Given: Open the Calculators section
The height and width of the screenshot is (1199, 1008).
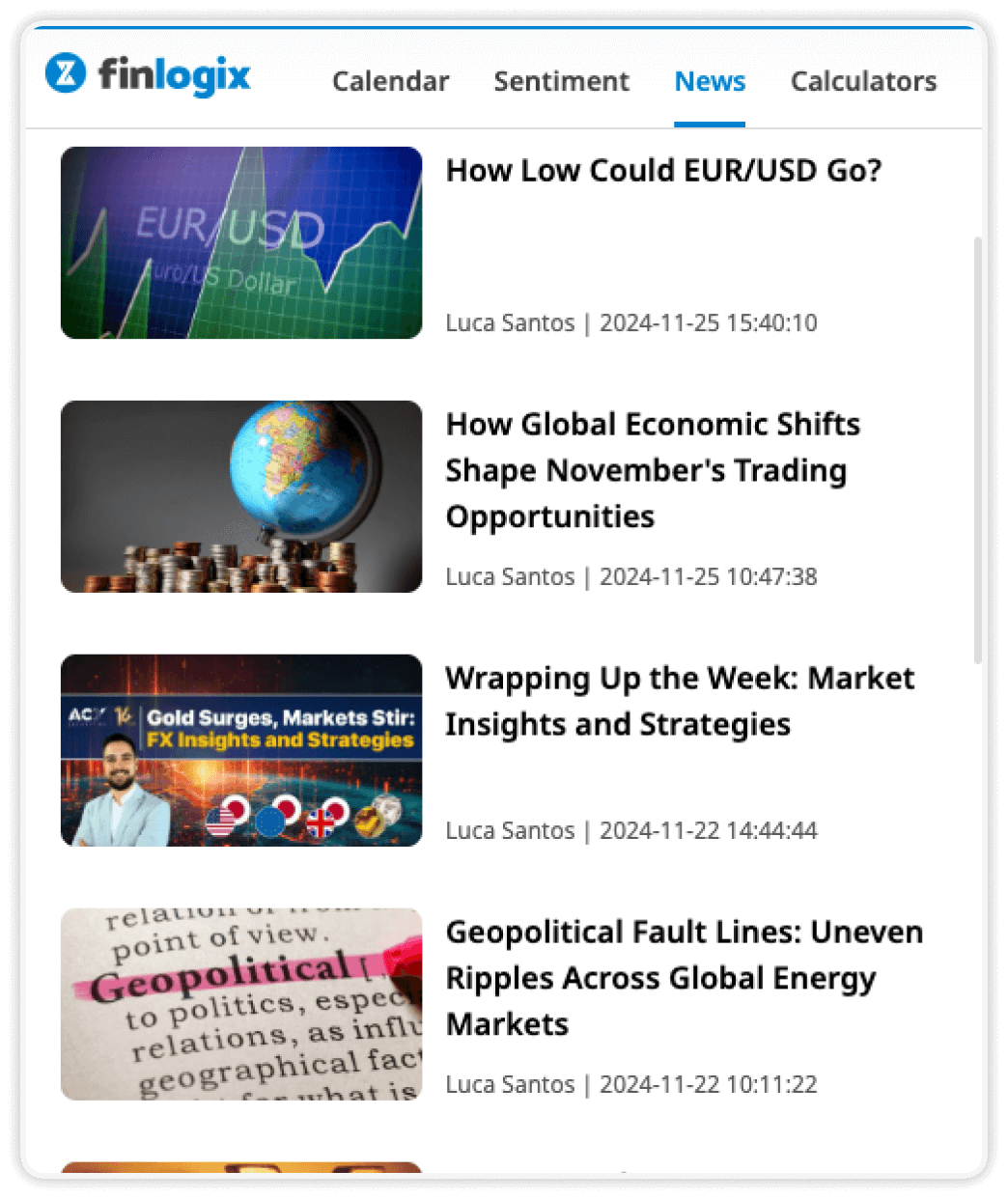Looking at the screenshot, I should click(x=862, y=81).
